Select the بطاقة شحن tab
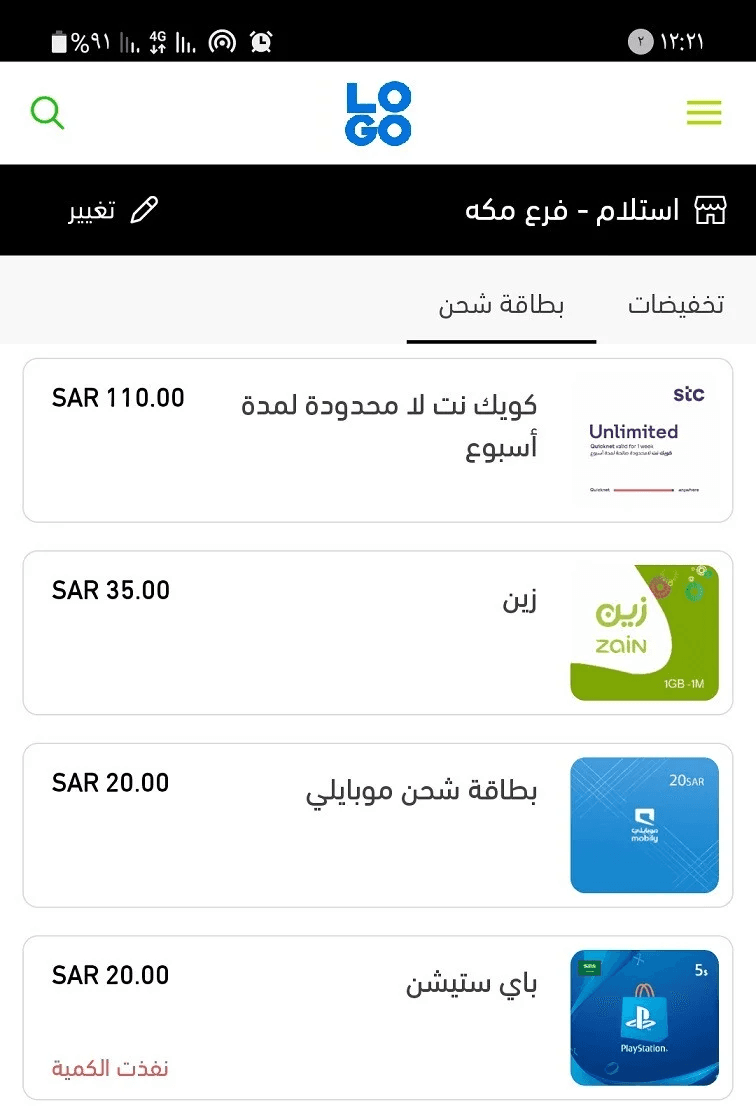 point(501,305)
